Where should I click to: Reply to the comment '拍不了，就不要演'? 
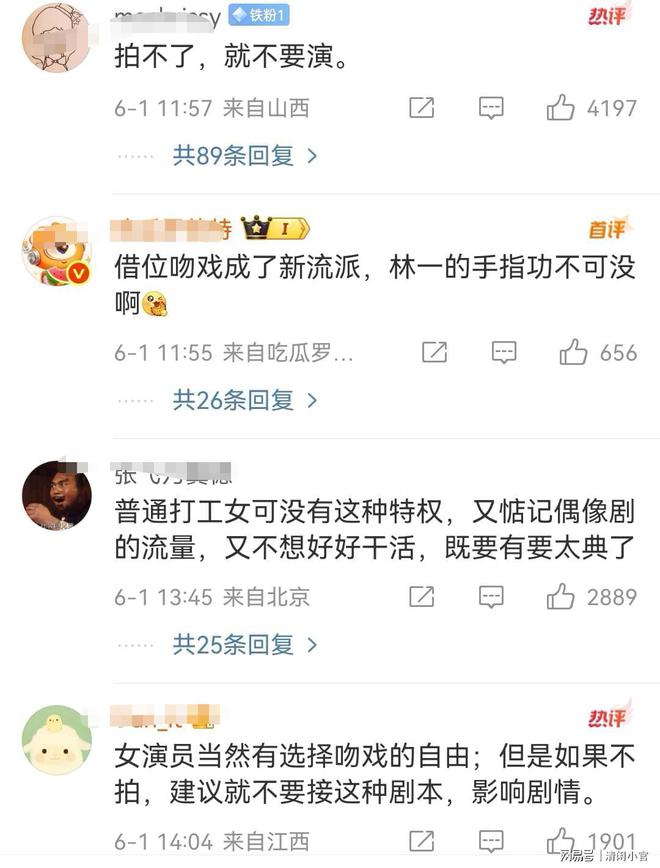491,108
